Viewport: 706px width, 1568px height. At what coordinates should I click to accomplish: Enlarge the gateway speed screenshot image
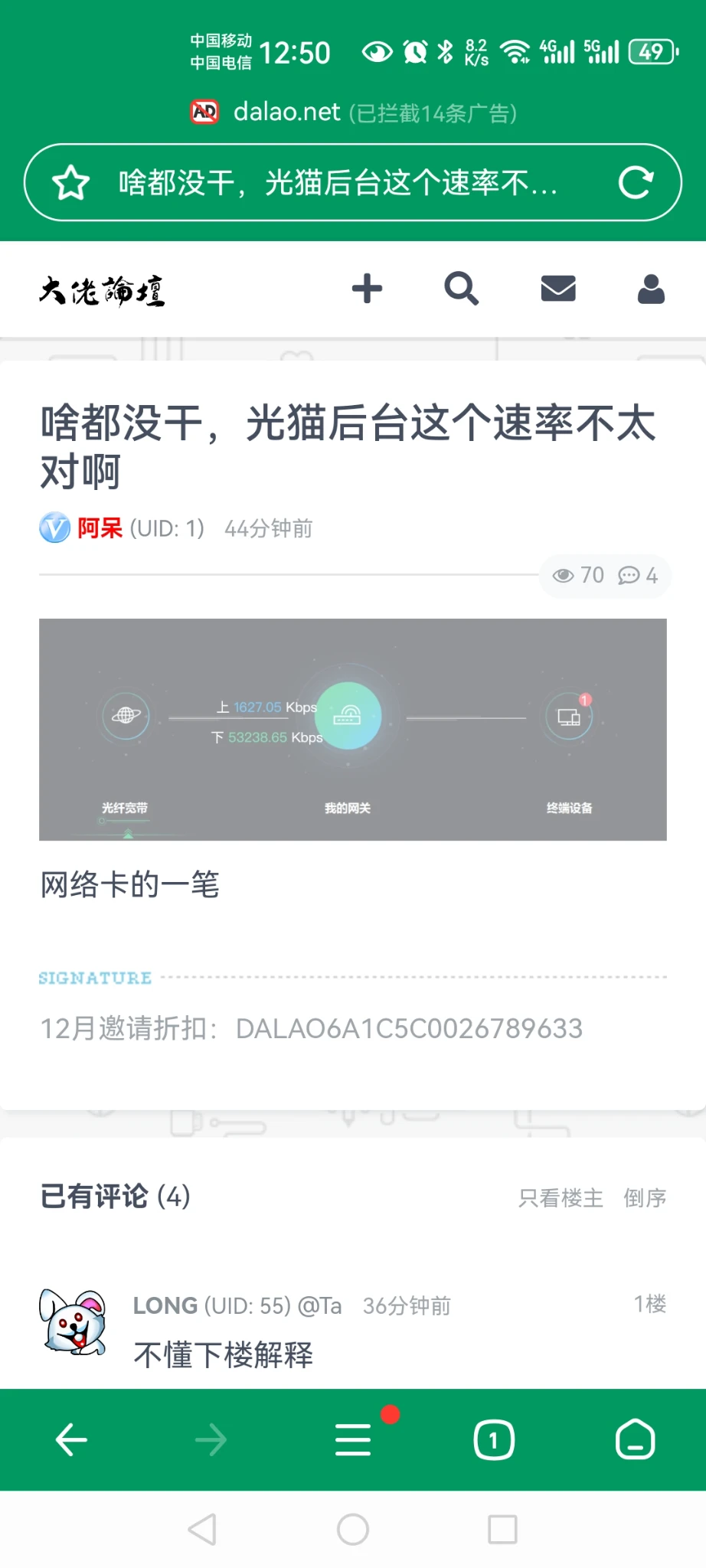click(353, 729)
